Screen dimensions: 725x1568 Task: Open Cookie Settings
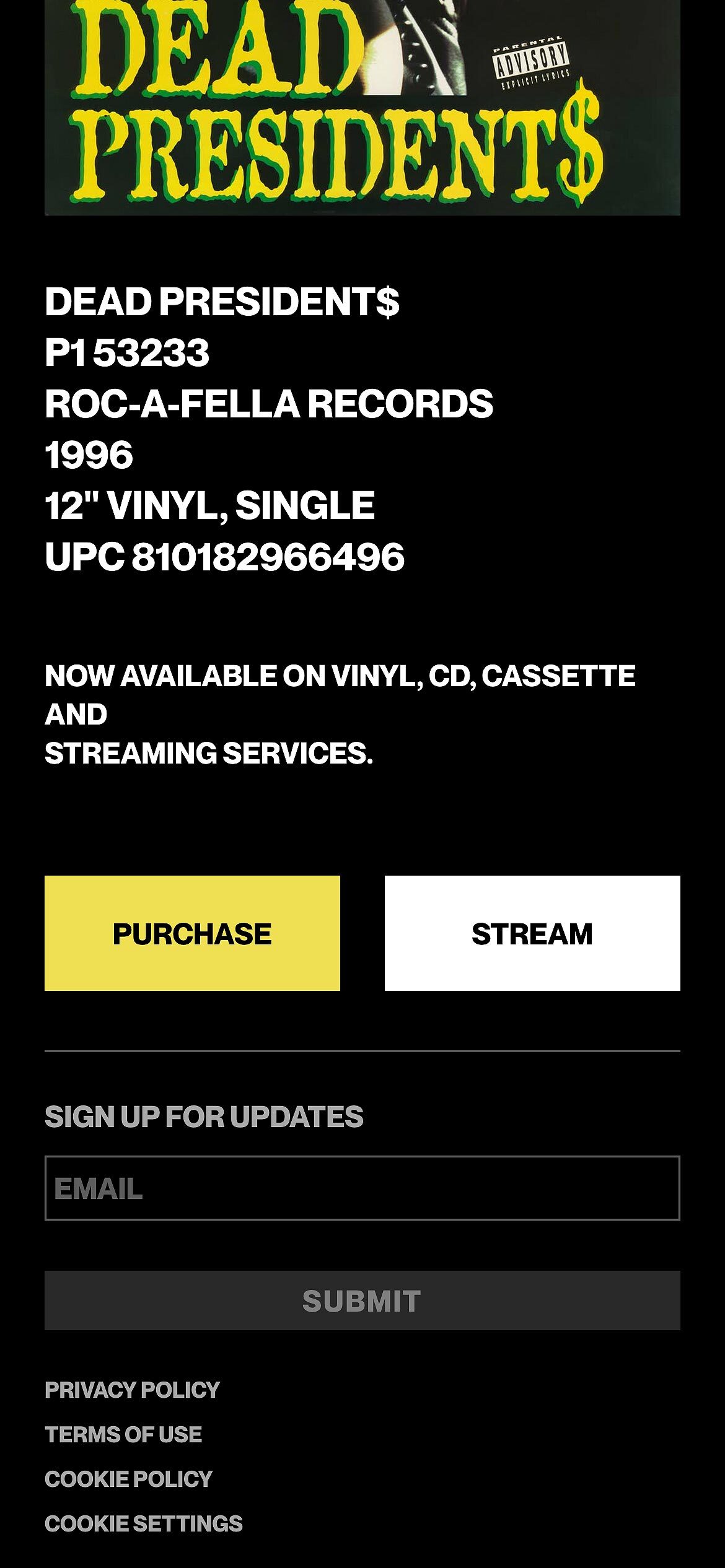(144, 1523)
